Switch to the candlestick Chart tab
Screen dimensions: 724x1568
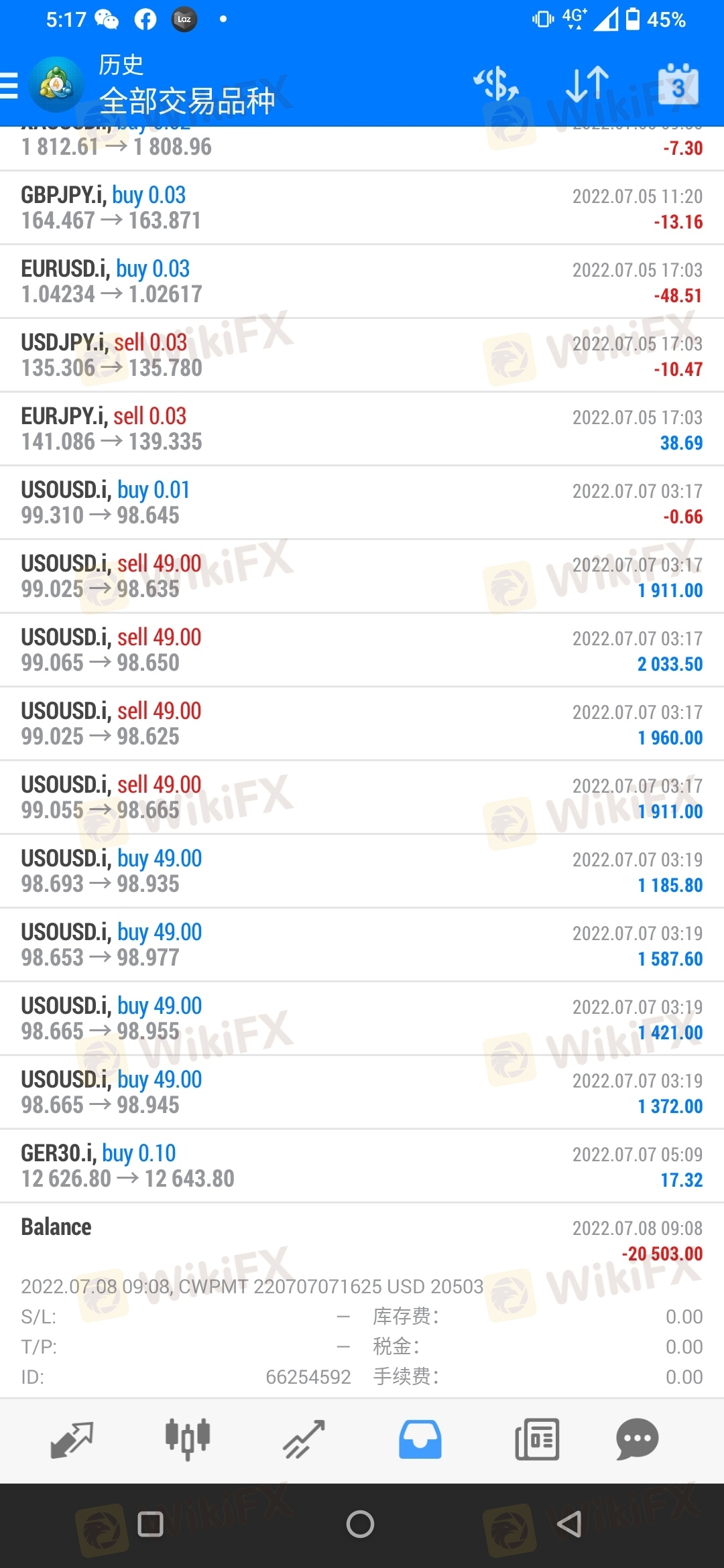[x=188, y=1439]
